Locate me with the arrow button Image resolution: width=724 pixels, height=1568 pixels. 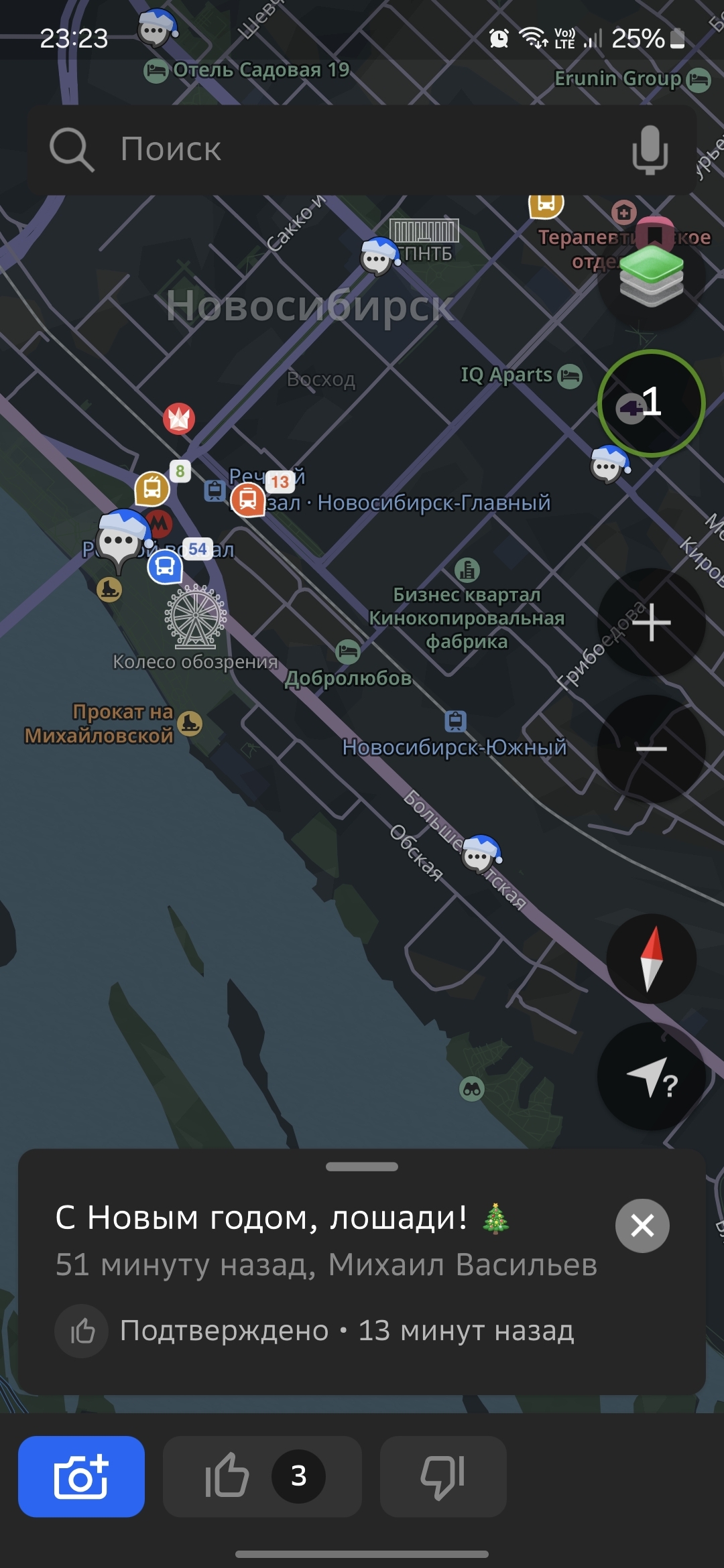651,1077
